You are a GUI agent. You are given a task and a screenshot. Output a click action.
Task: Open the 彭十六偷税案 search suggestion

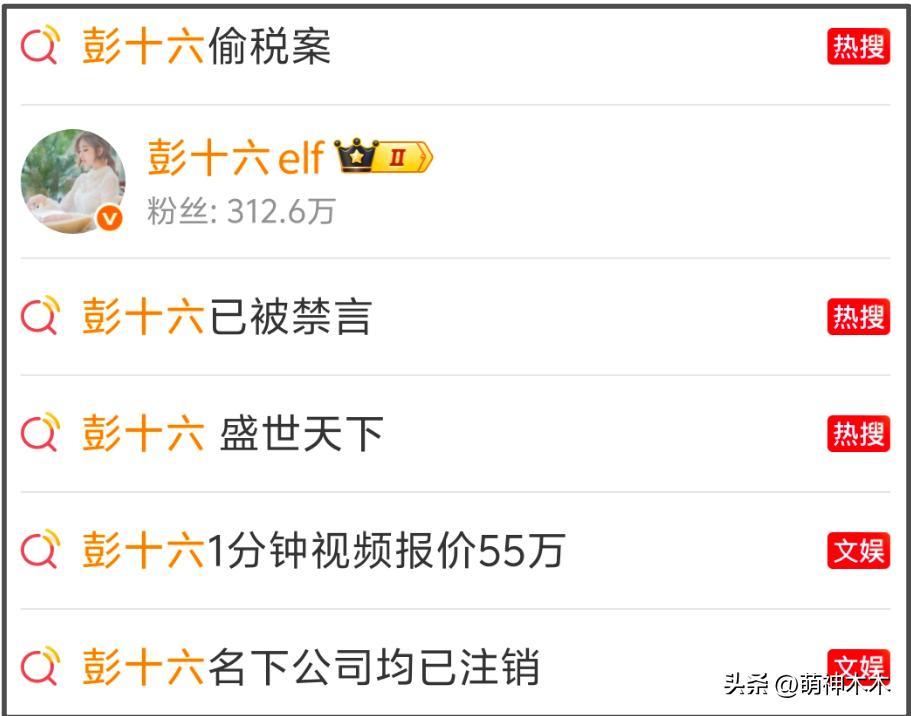[206, 47]
